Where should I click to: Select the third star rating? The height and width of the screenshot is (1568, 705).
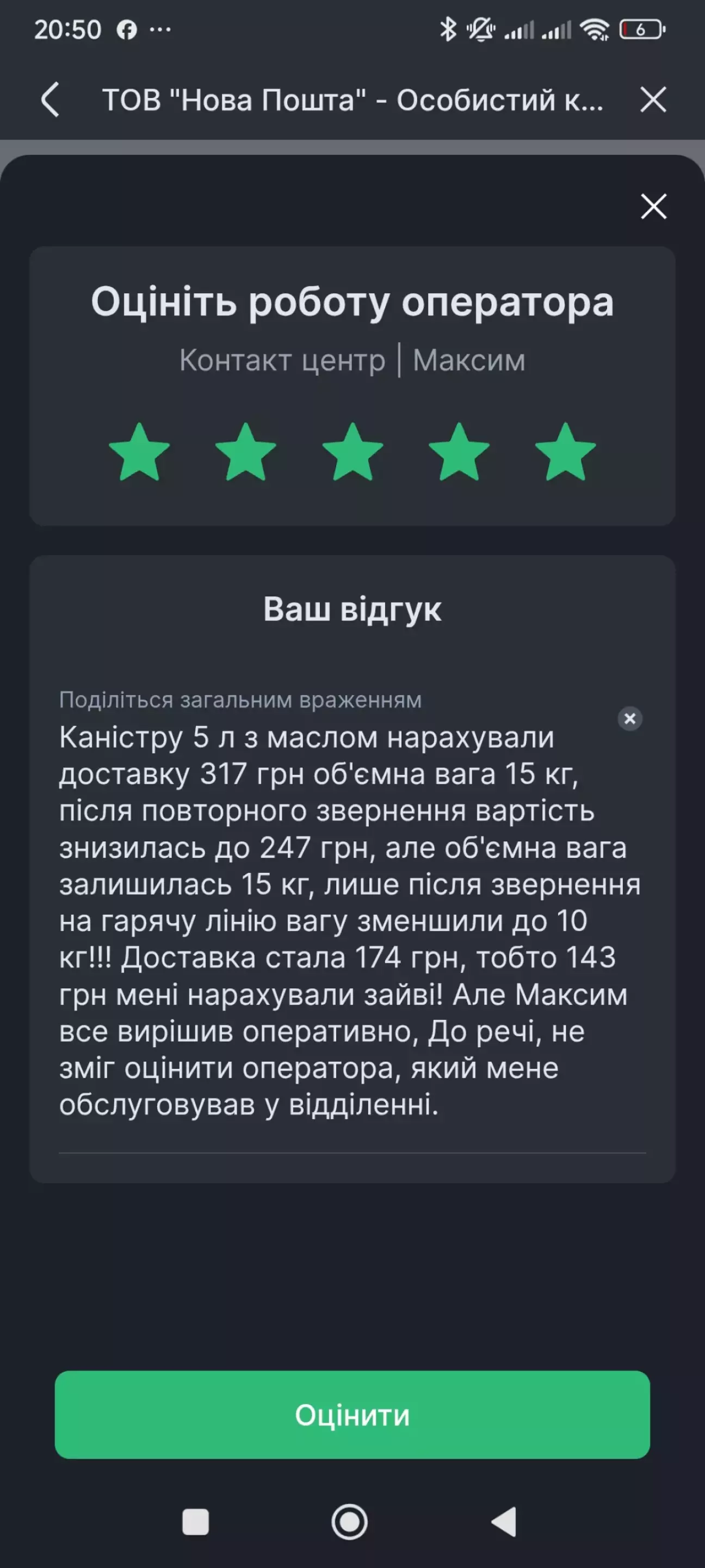353,452
